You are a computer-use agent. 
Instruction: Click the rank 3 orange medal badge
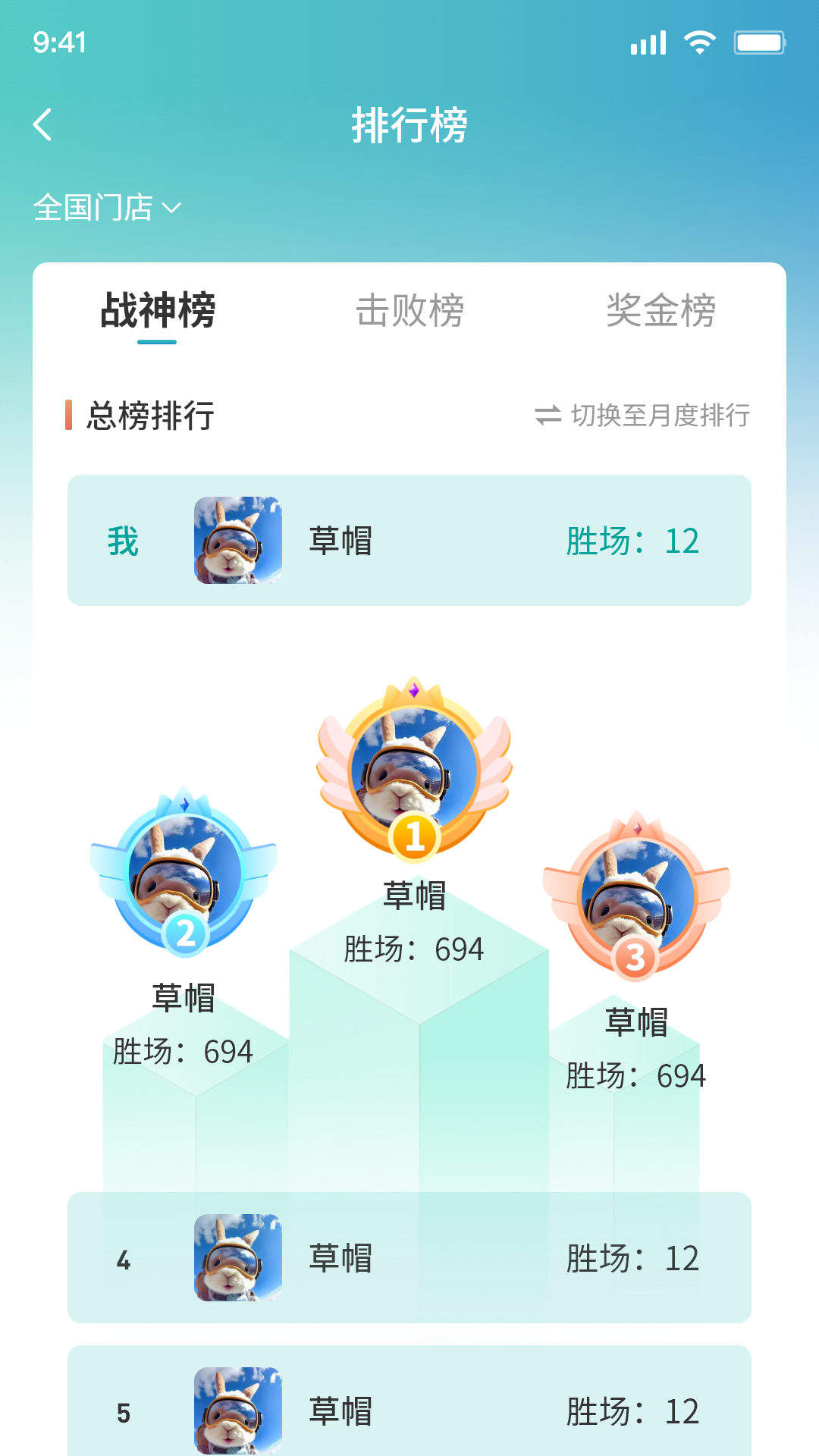coord(637,957)
